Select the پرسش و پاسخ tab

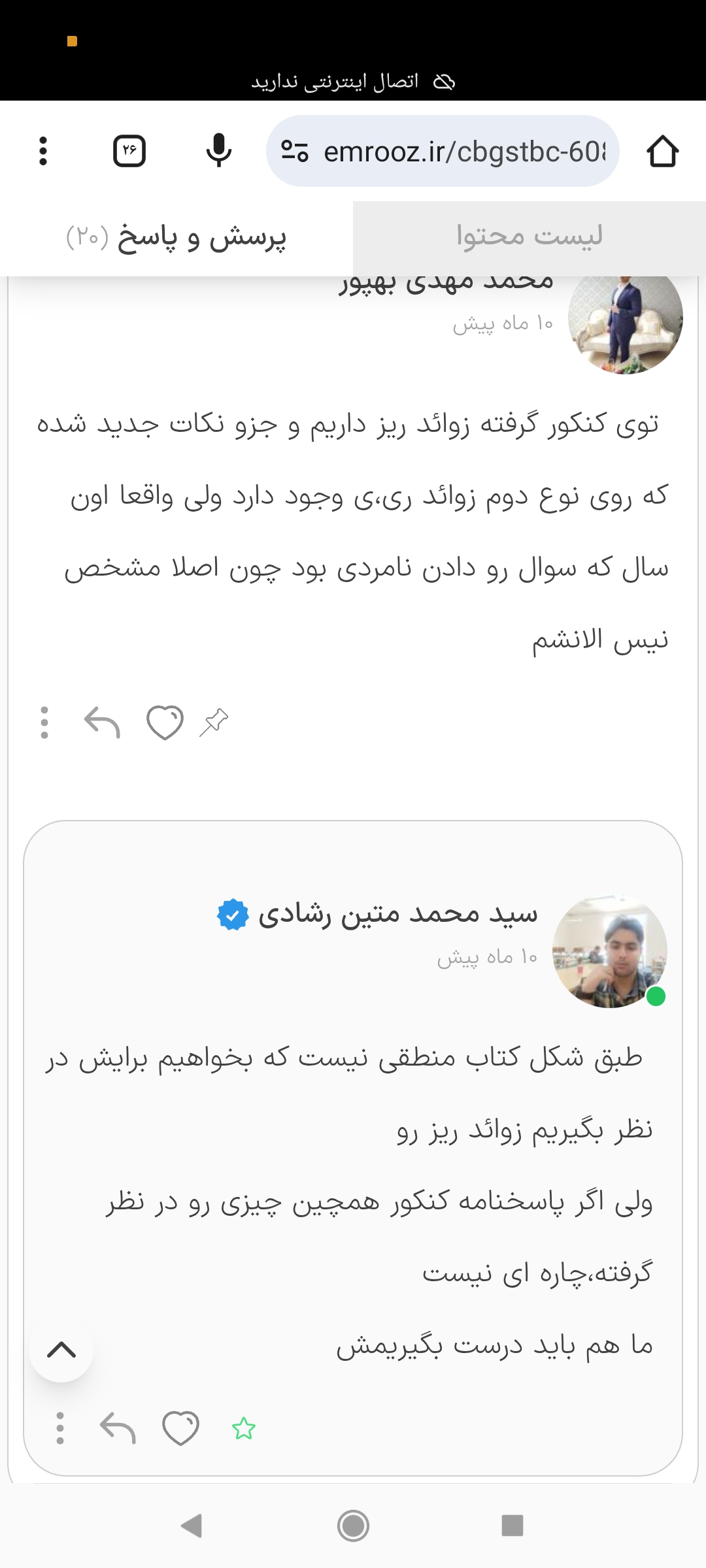click(x=176, y=237)
